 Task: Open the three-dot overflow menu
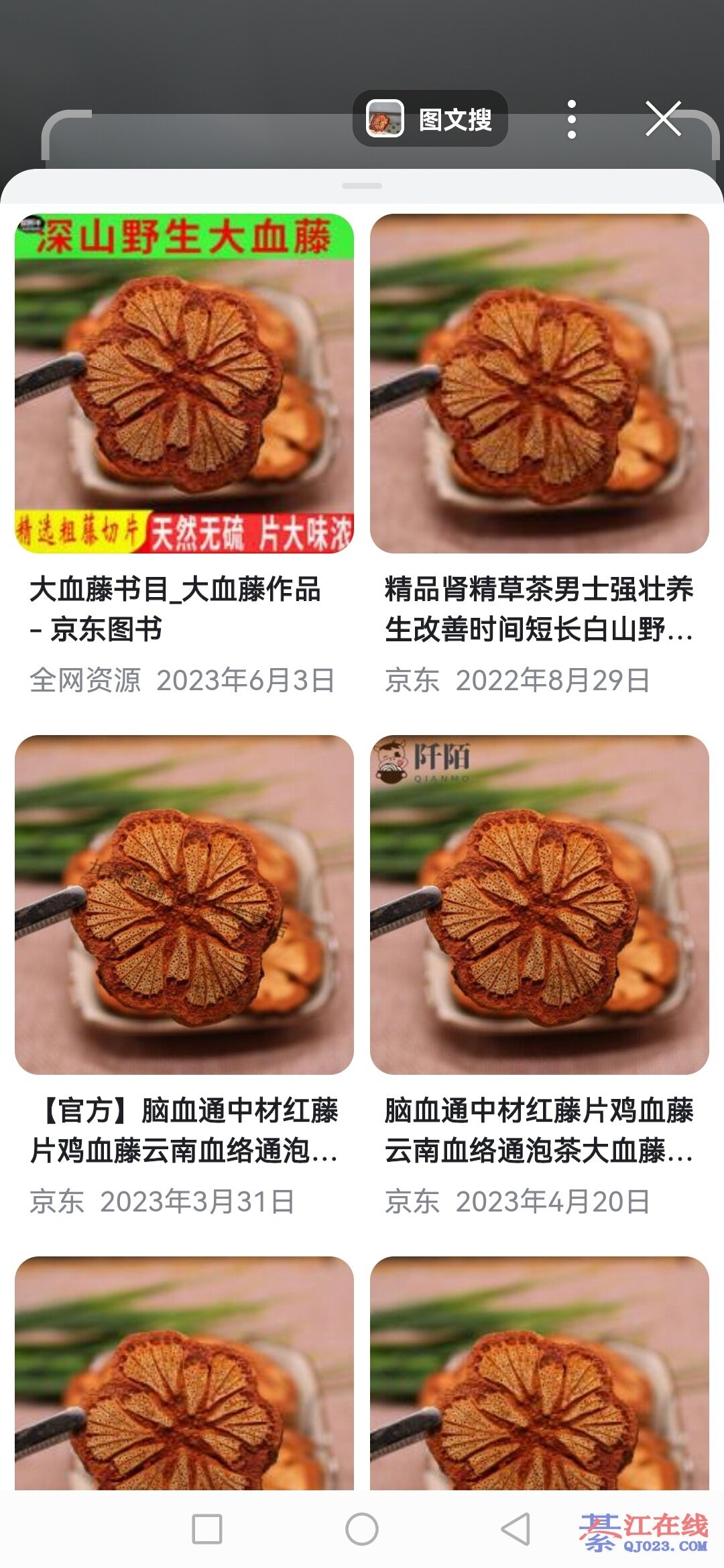[x=571, y=119]
